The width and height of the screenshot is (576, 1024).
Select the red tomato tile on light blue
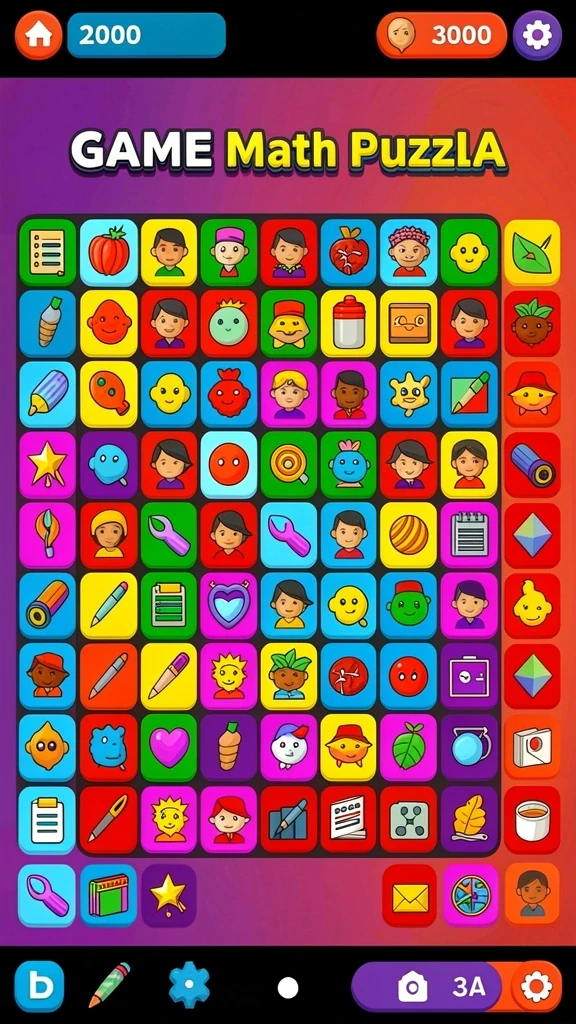(108, 252)
